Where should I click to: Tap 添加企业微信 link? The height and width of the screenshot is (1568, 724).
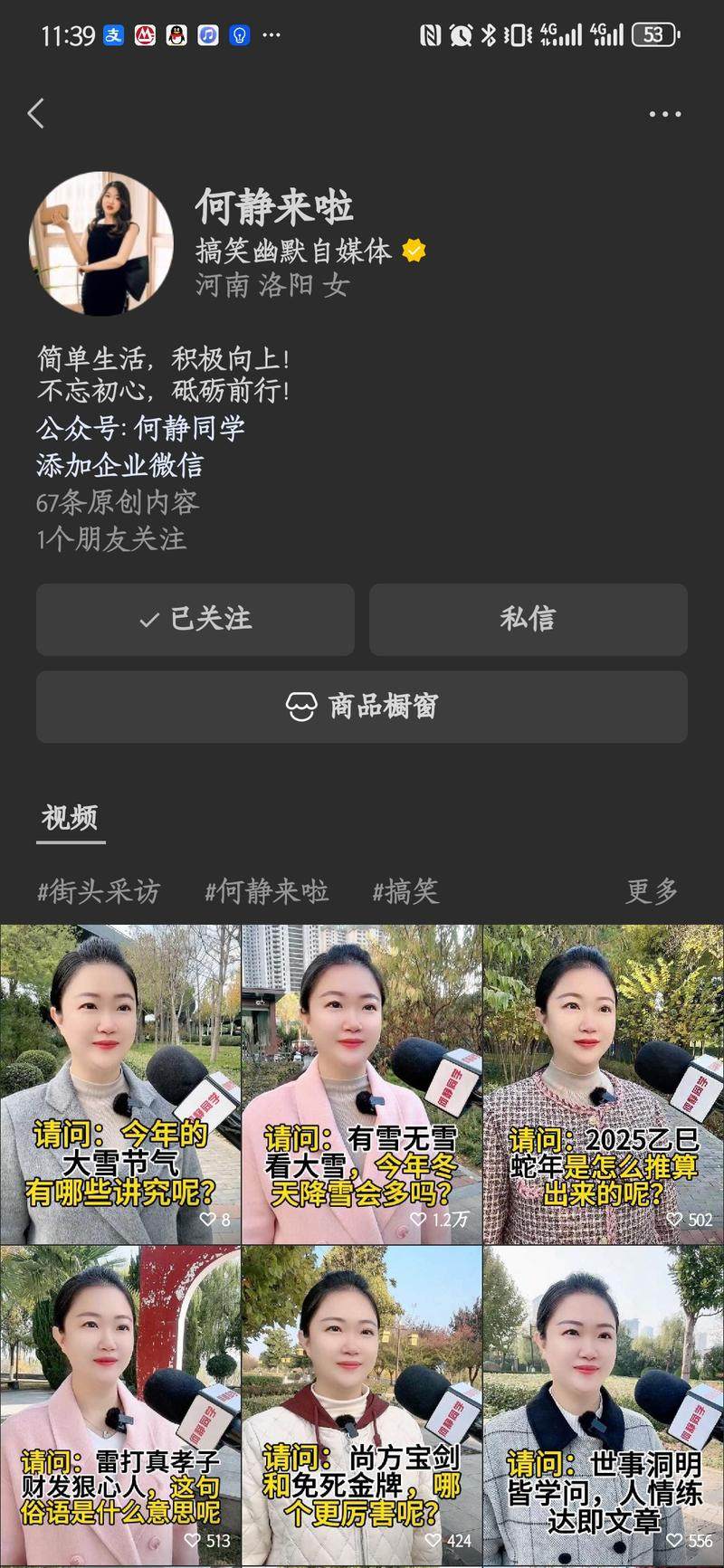pyautogui.click(x=119, y=465)
